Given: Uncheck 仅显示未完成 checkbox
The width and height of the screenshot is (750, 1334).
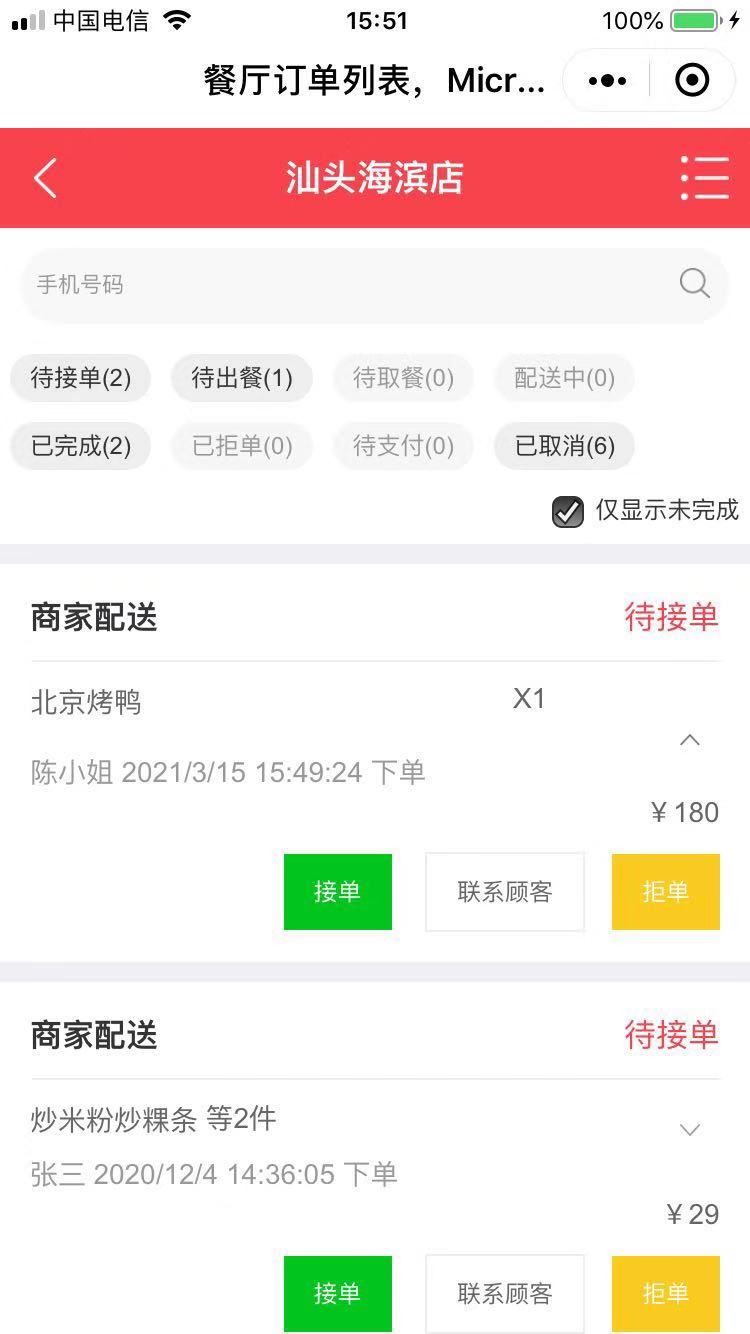Looking at the screenshot, I should [568, 512].
